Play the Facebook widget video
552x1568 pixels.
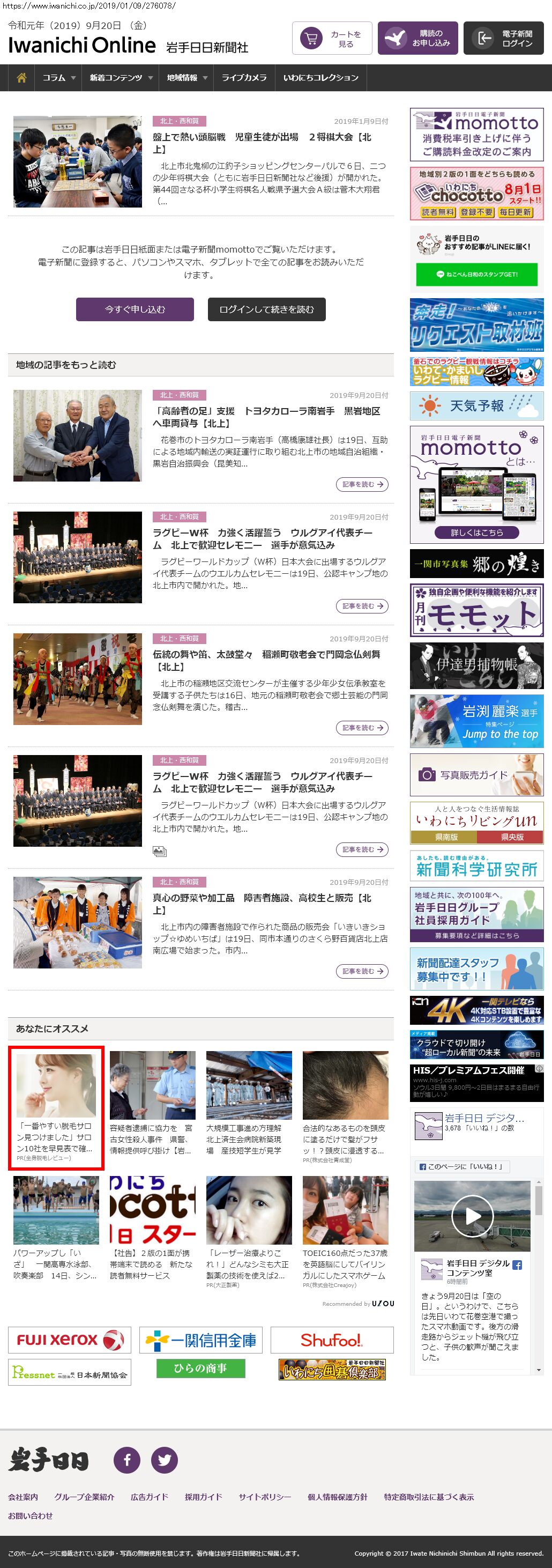pyautogui.click(x=472, y=1216)
